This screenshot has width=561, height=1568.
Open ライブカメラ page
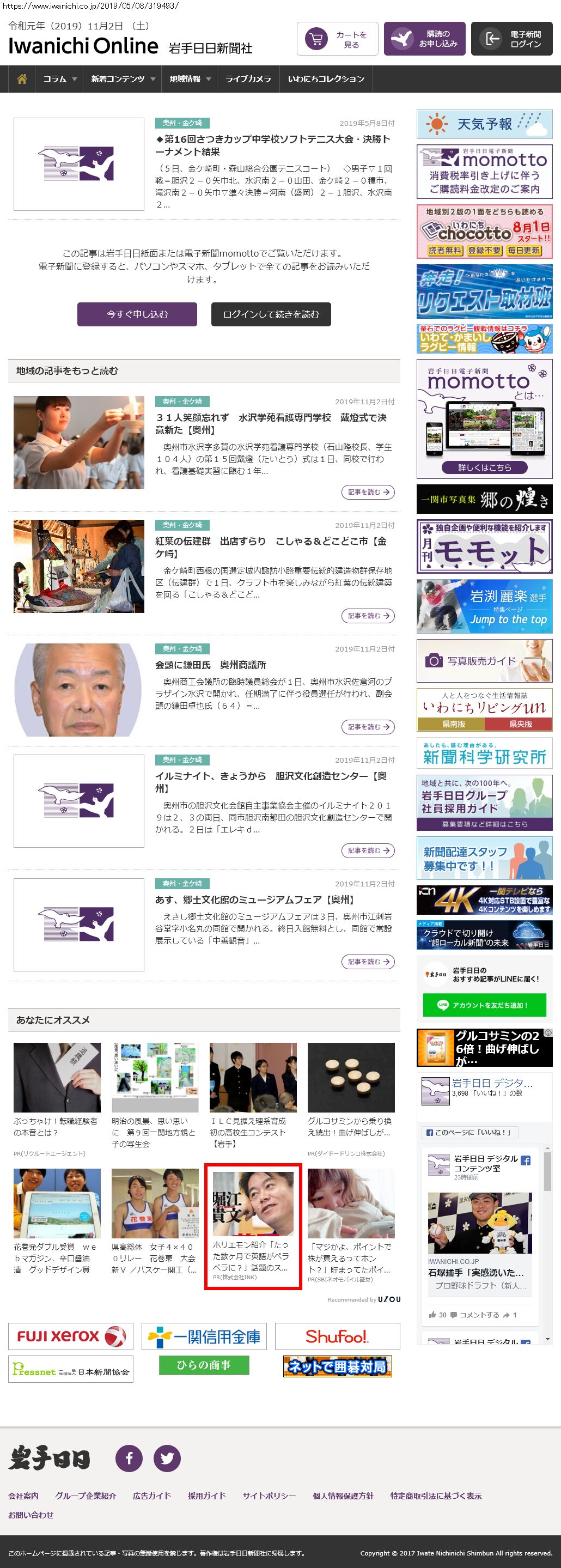248,79
